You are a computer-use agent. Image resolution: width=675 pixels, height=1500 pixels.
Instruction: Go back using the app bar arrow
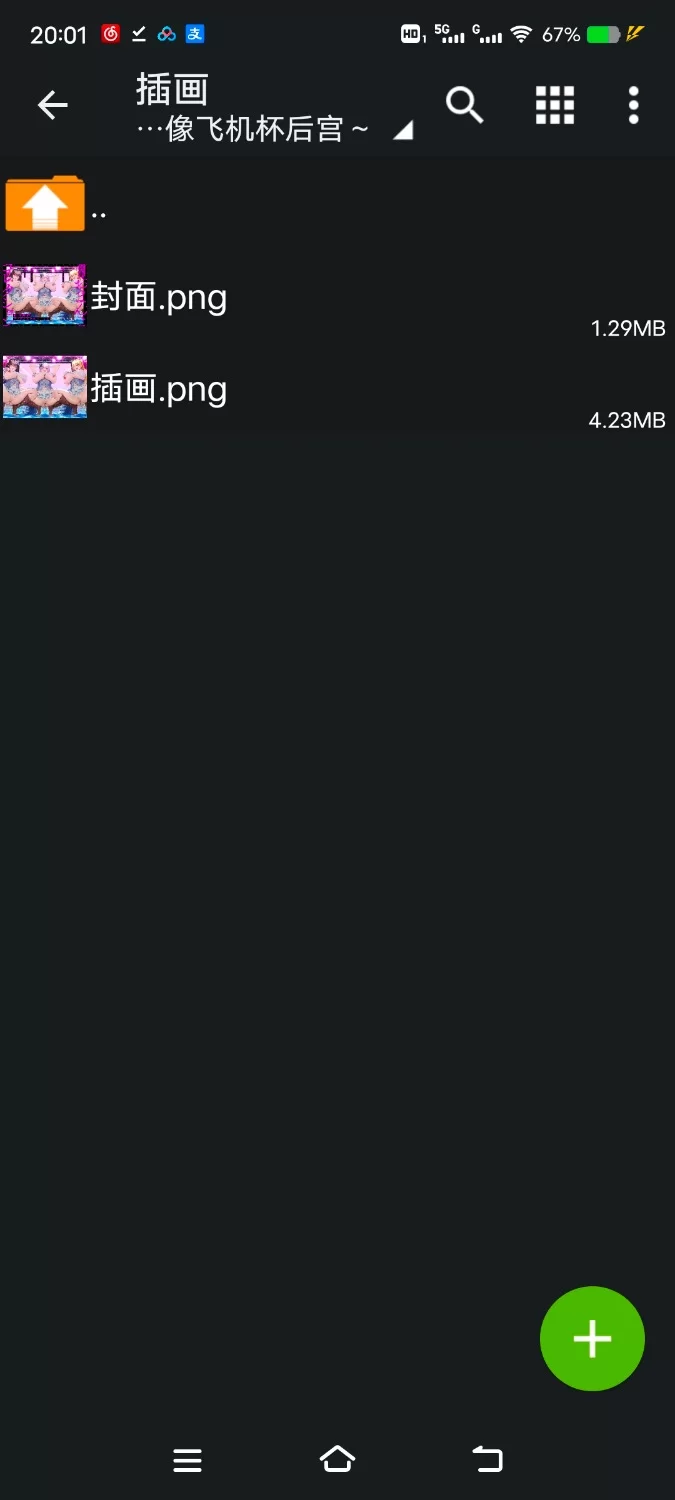(x=52, y=105)
